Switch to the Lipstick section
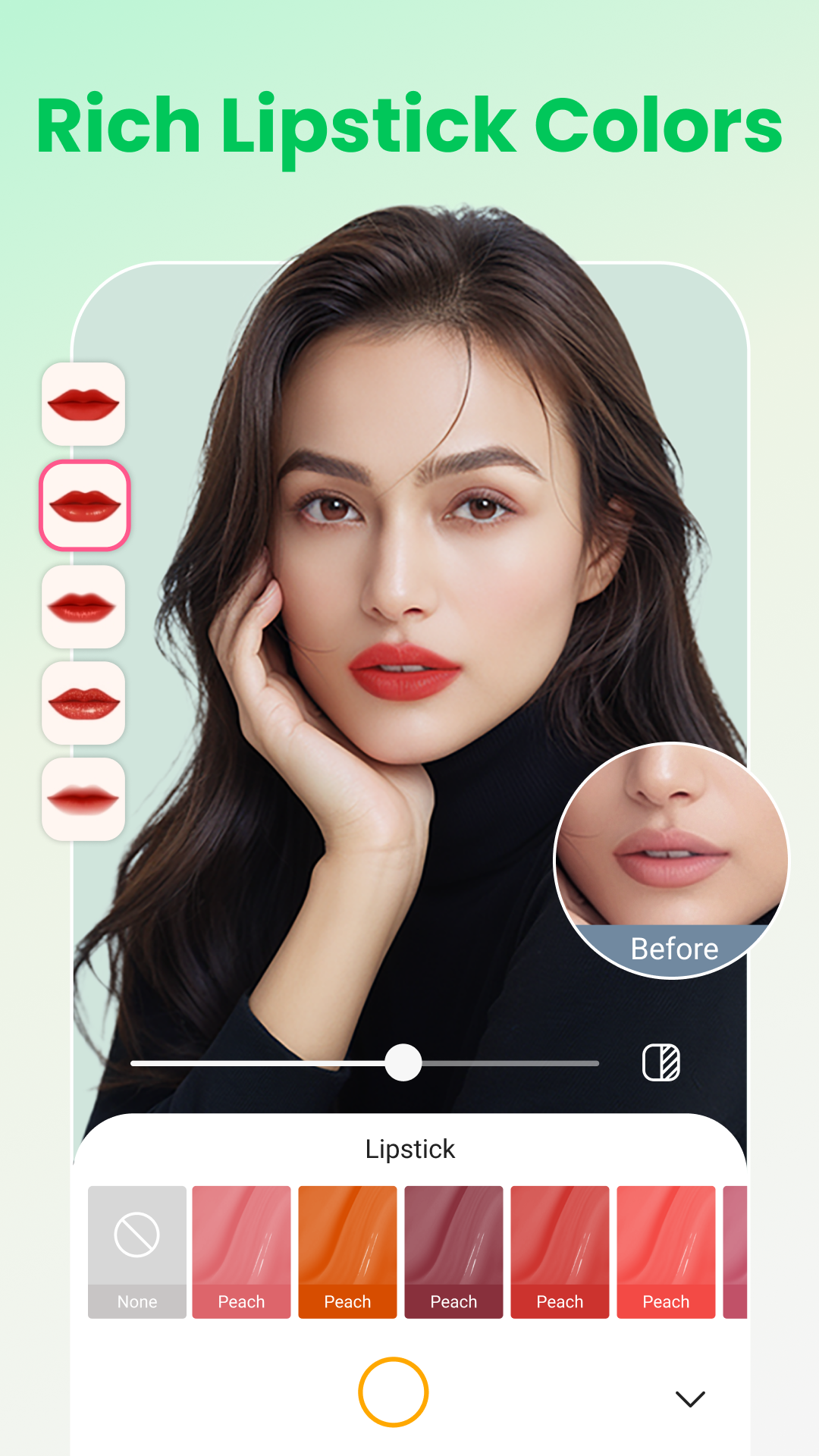This screenshot has height=1456, width=819. coord(409,1149)
